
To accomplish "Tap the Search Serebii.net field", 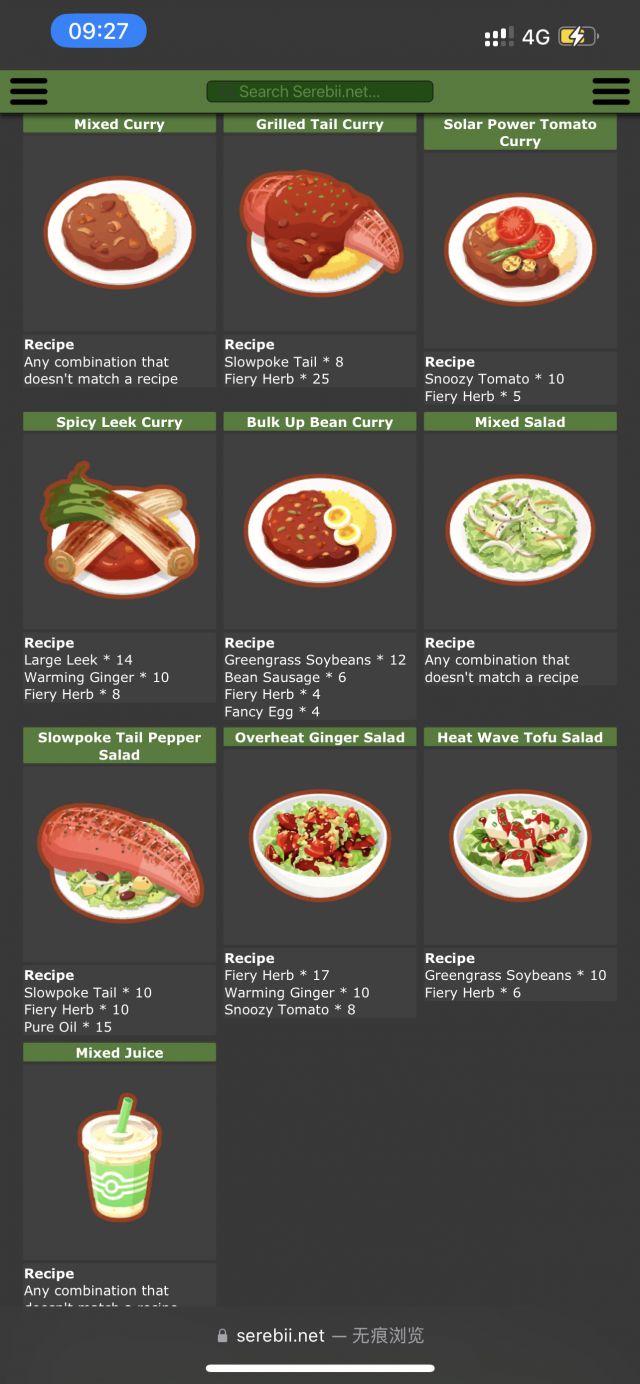I will click(320, 92).
